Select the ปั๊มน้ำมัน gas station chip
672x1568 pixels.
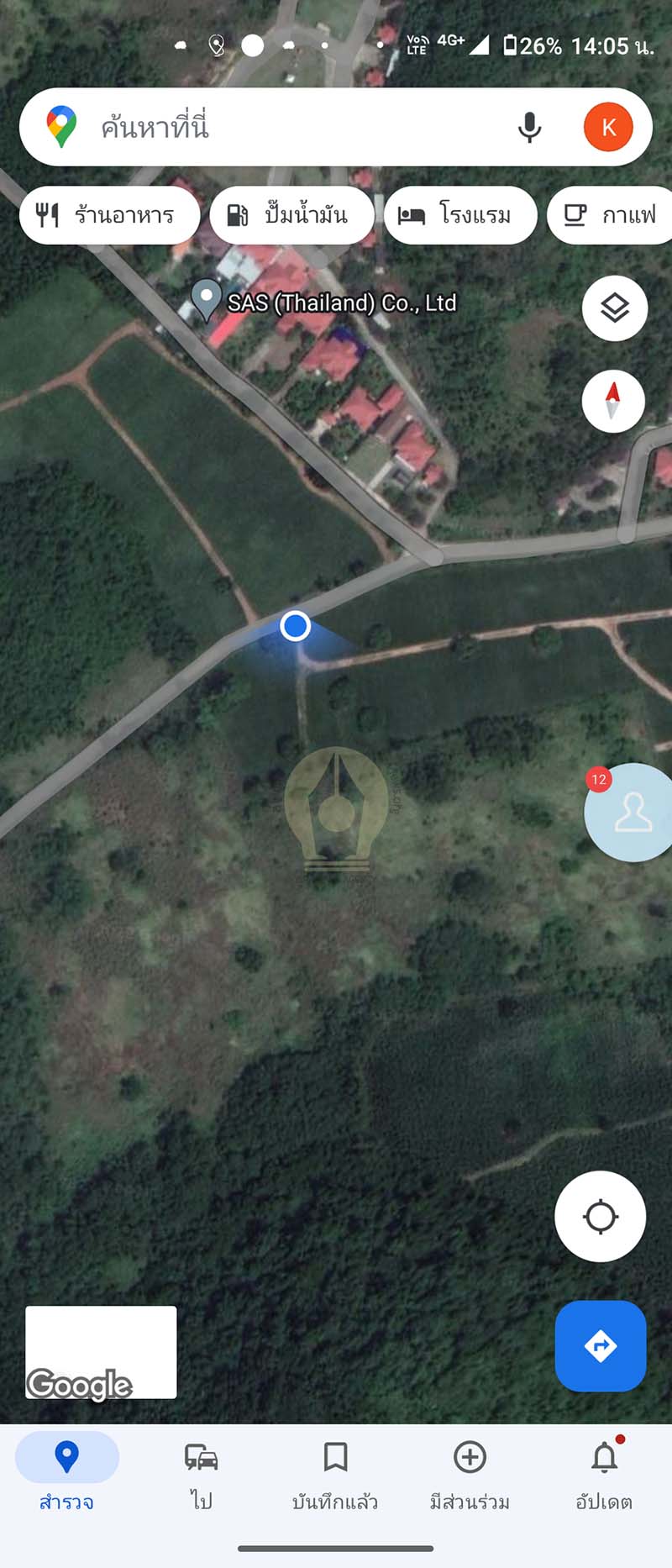pyautogui.click(x=291, y=216)
